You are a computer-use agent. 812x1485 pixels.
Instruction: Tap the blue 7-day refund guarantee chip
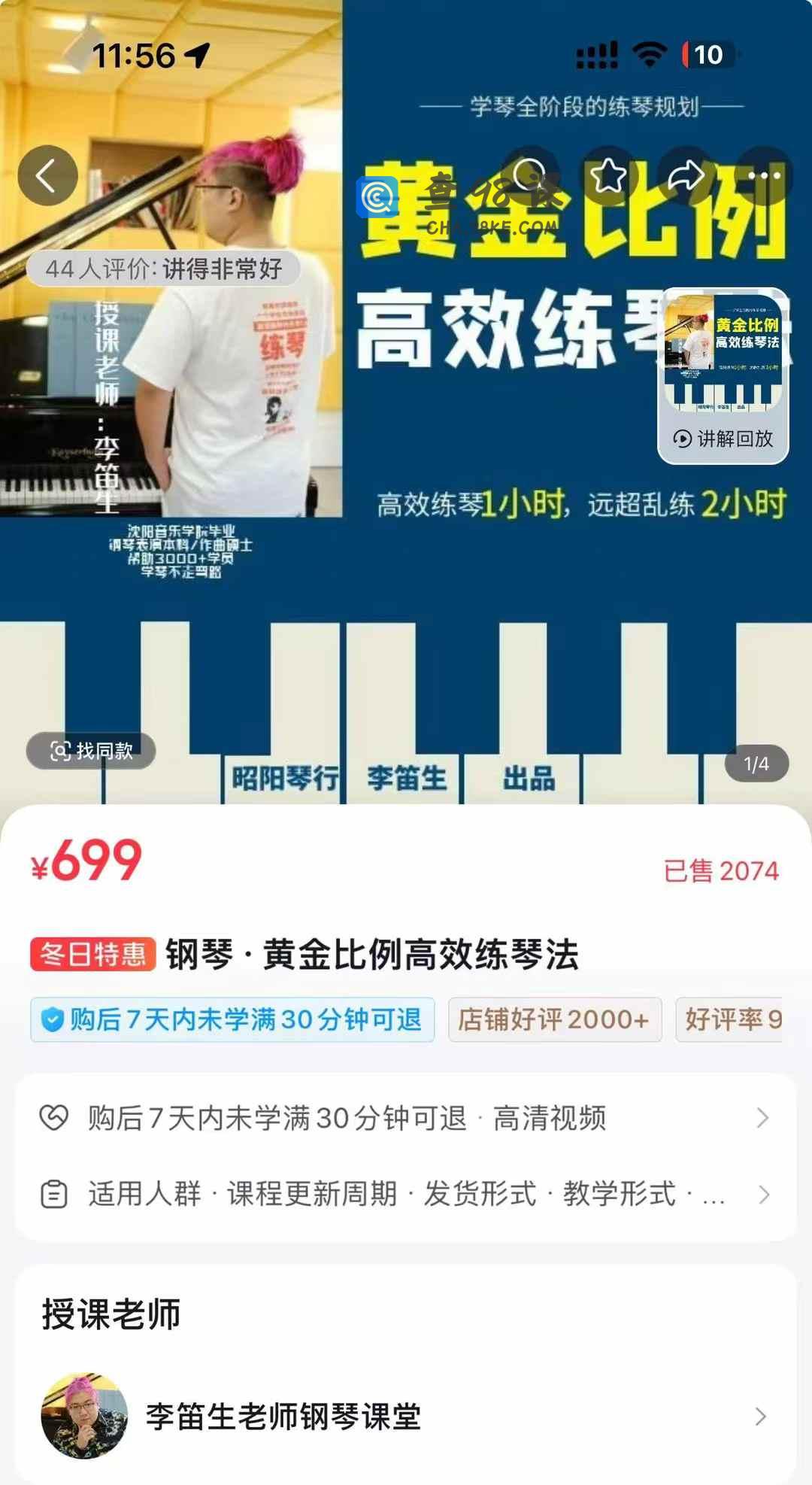(232, 1020)
